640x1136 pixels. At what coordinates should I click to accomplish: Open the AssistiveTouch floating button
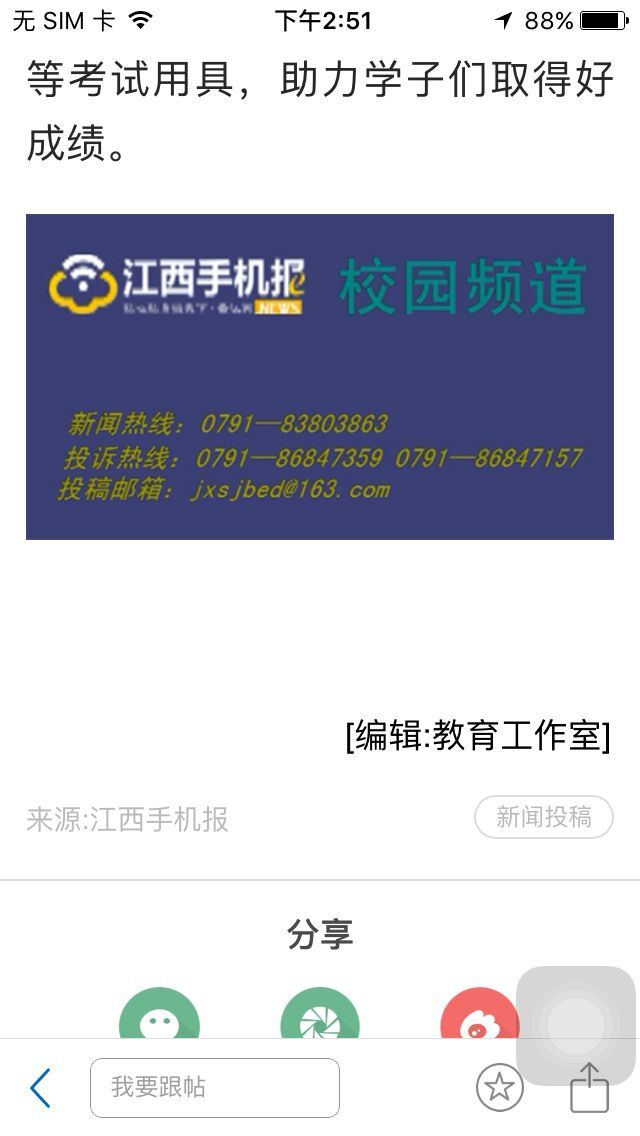pyautogui.click(x=576, y=1024)
